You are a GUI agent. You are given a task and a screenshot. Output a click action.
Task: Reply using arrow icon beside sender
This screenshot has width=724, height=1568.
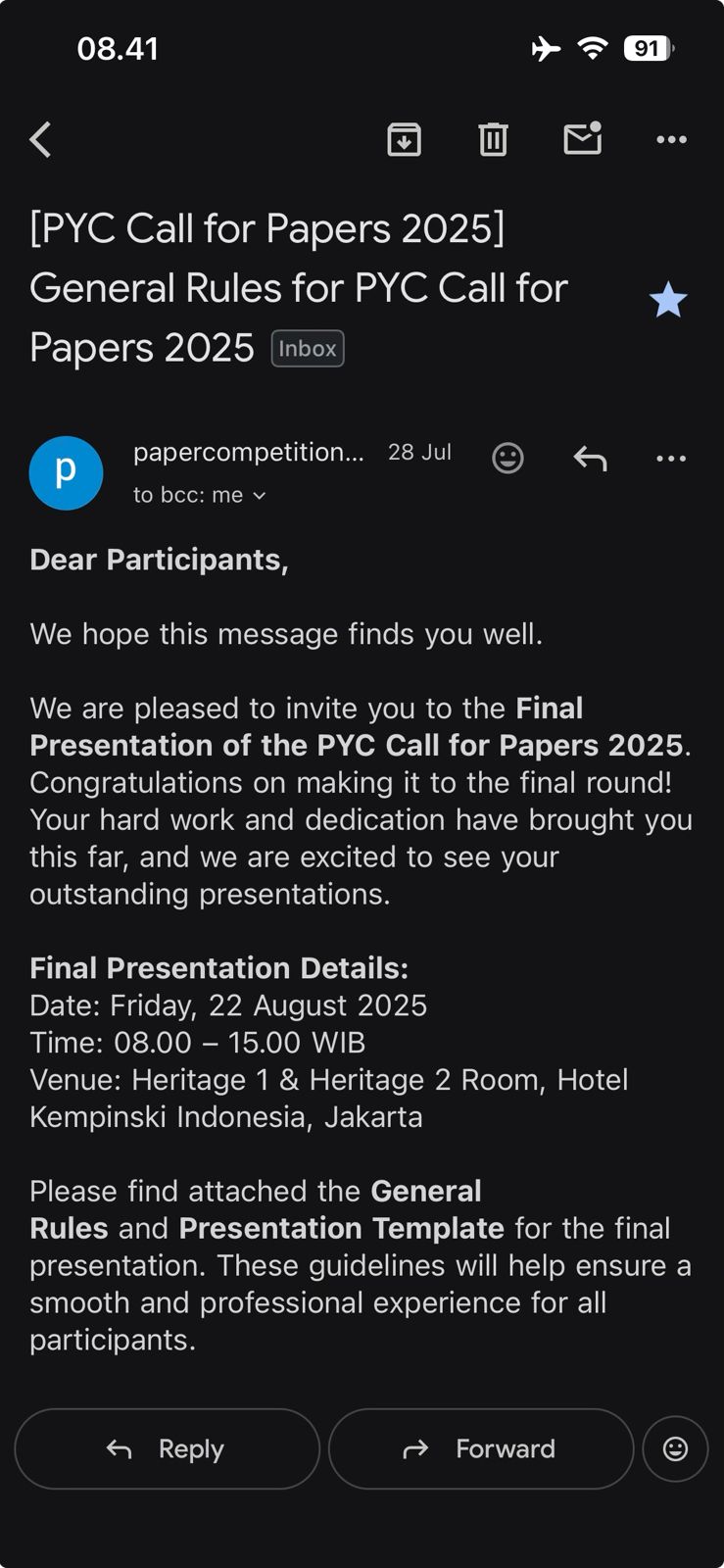click(x=590, y=458)
